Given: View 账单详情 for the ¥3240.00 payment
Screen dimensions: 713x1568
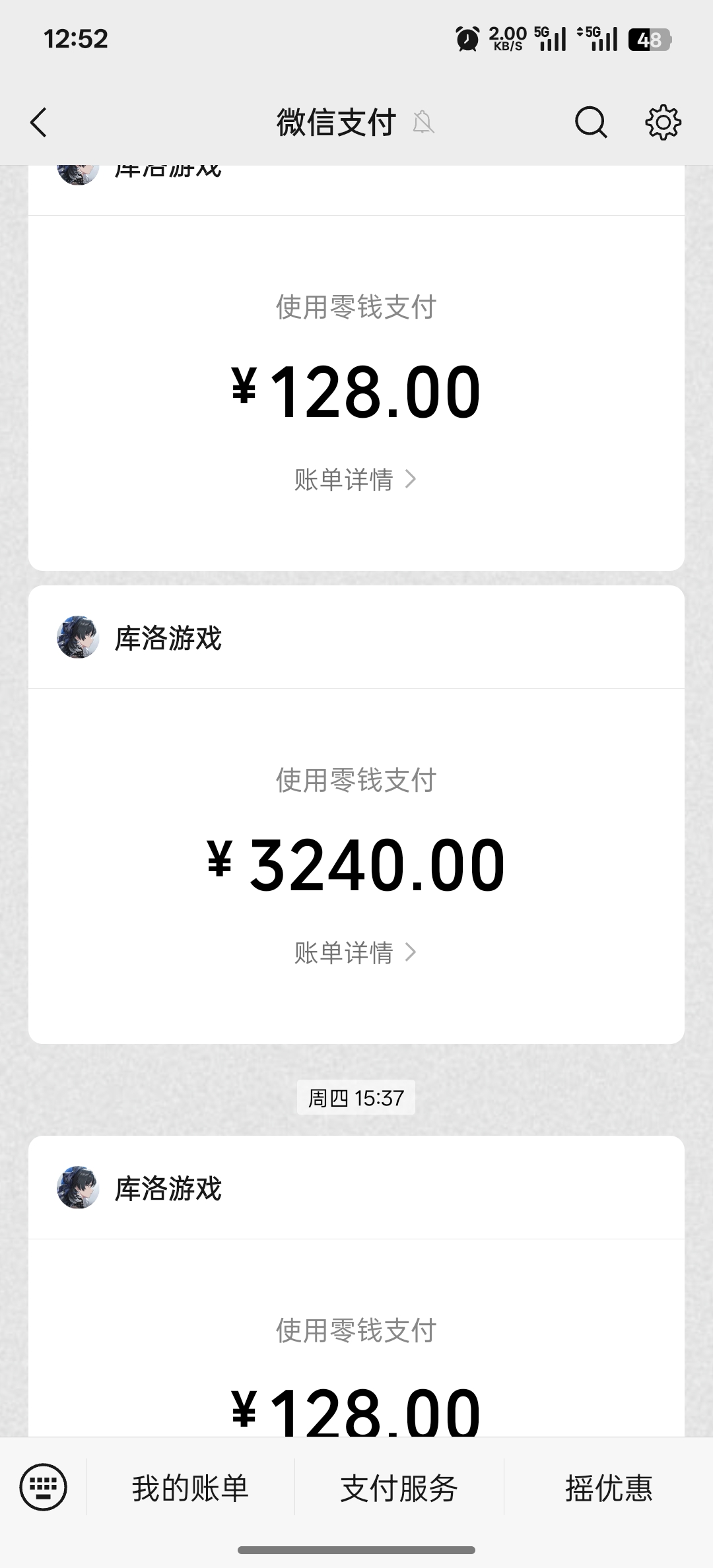Looking at the screenshot, I should coord(355,953).
